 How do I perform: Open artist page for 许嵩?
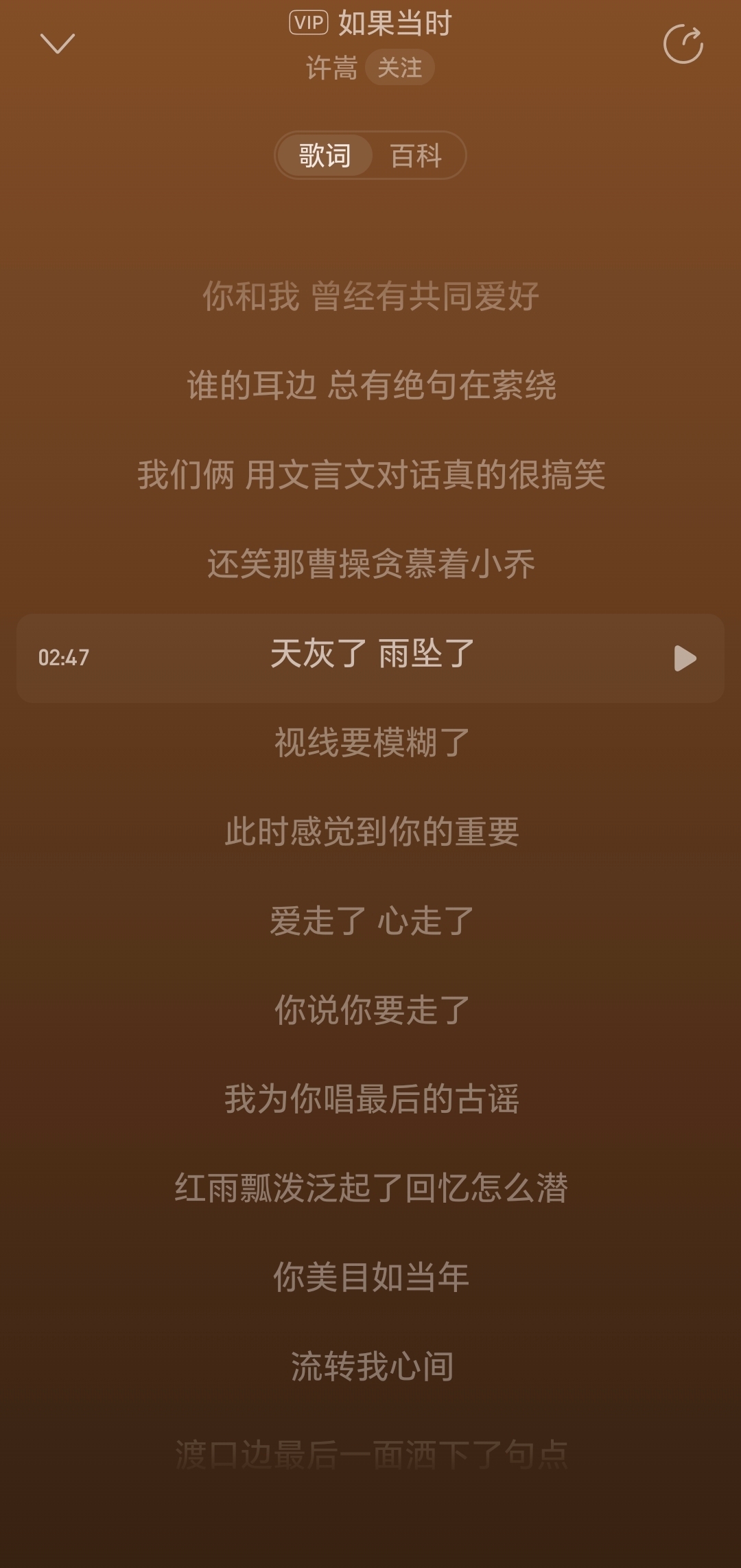(331, 67)
